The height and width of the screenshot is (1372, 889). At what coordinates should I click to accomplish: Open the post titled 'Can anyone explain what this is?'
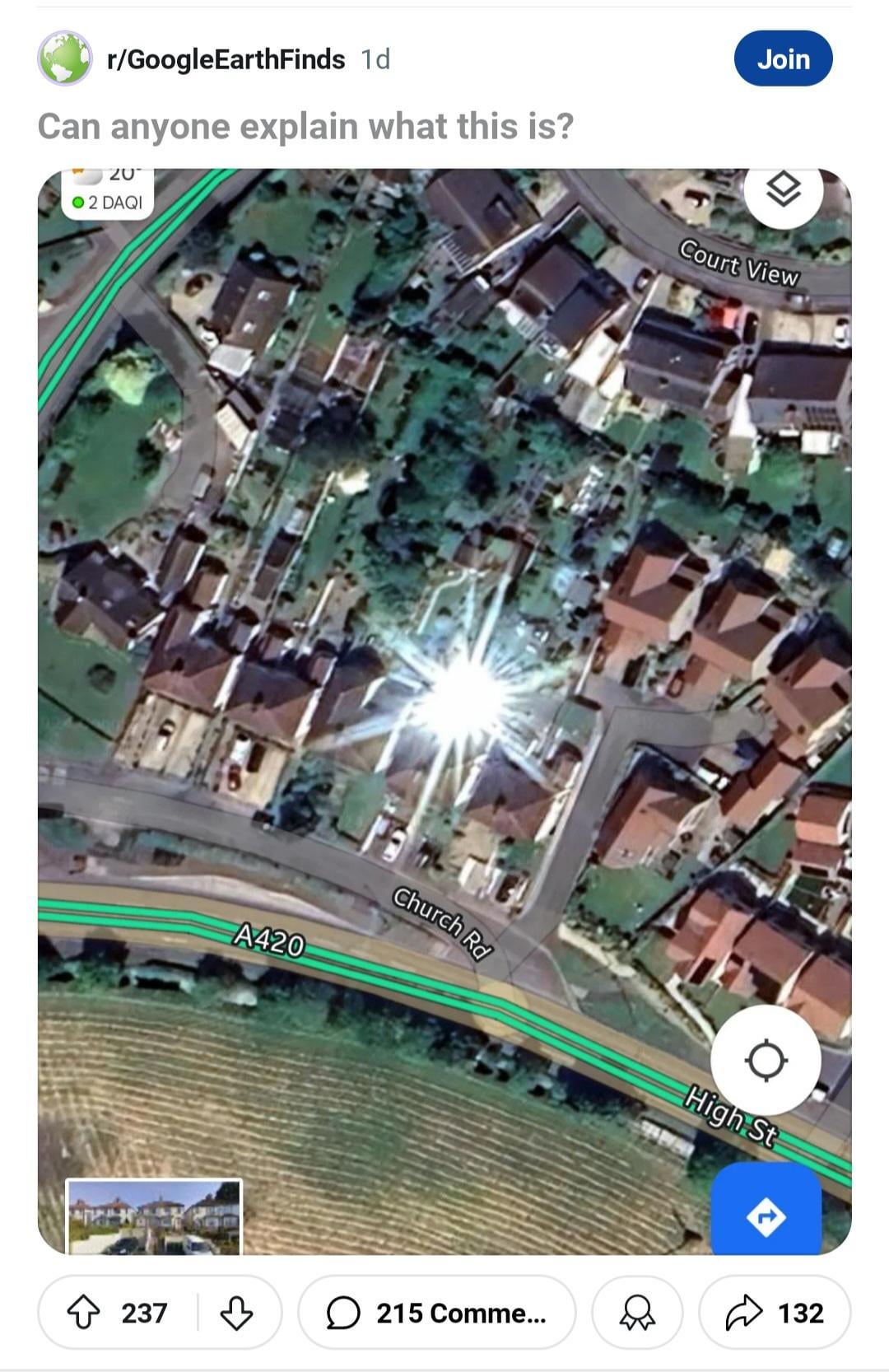[x=305, y=127]
